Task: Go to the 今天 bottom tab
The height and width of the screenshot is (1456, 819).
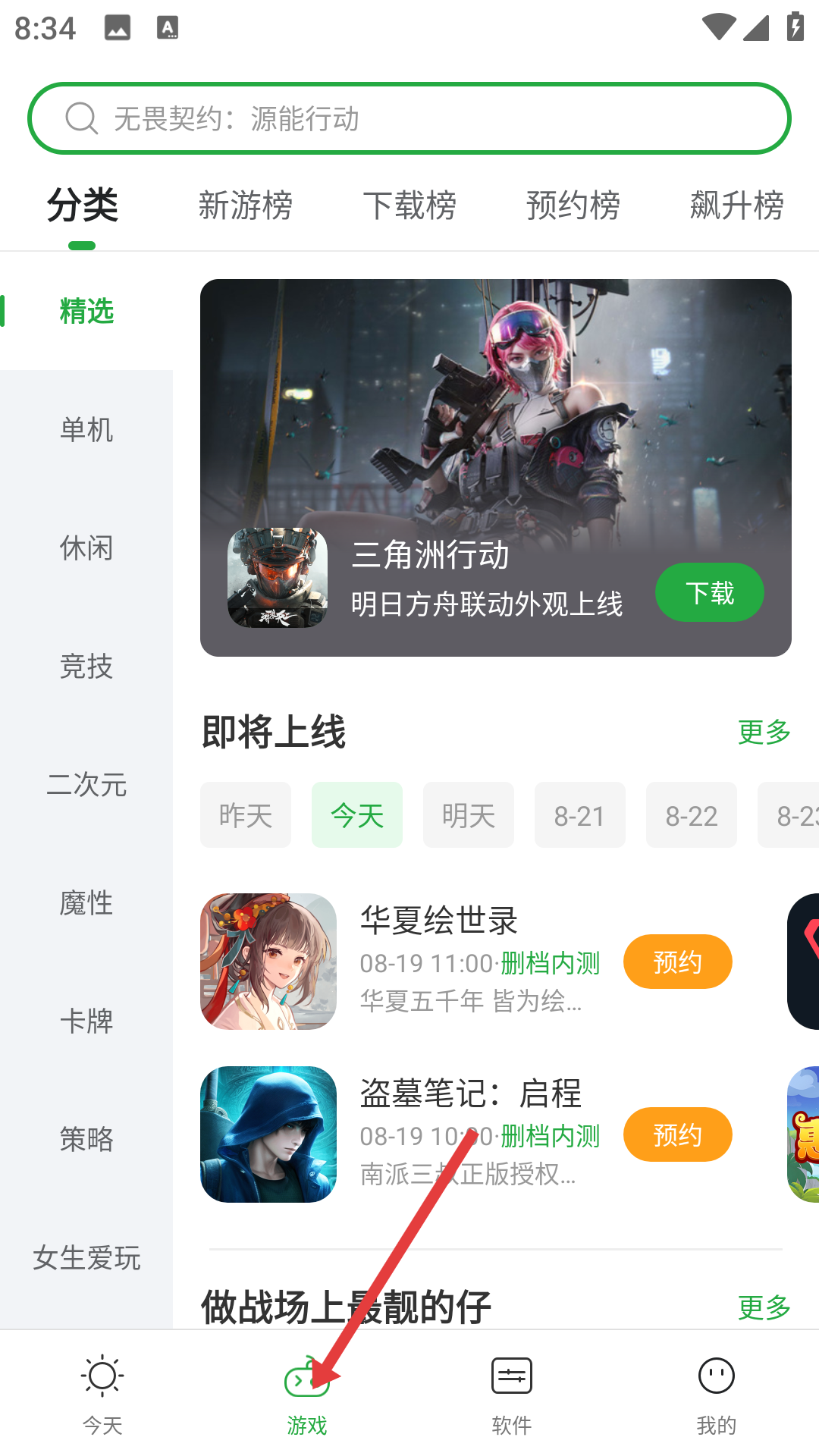Action: click(x=102, y=1395)
